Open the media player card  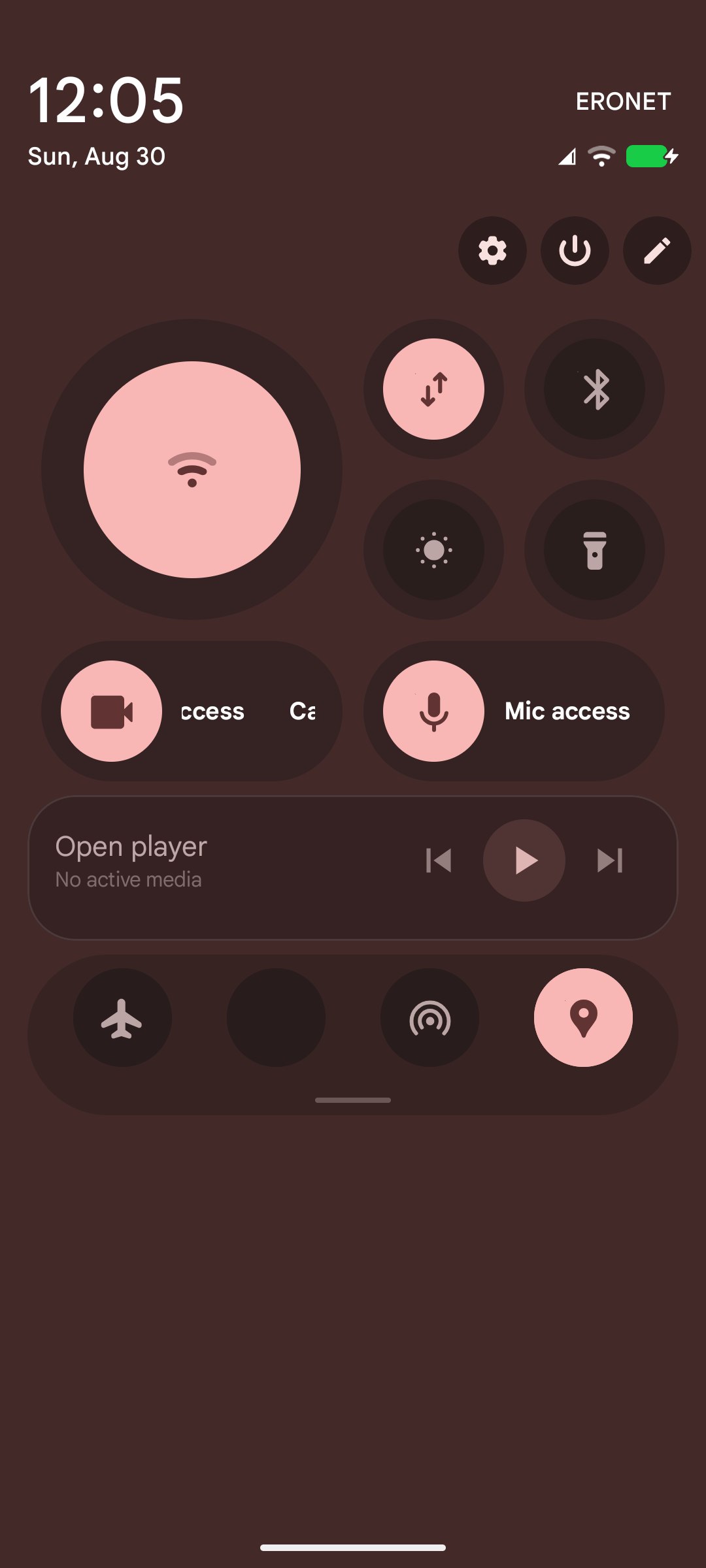click(353, 868)
